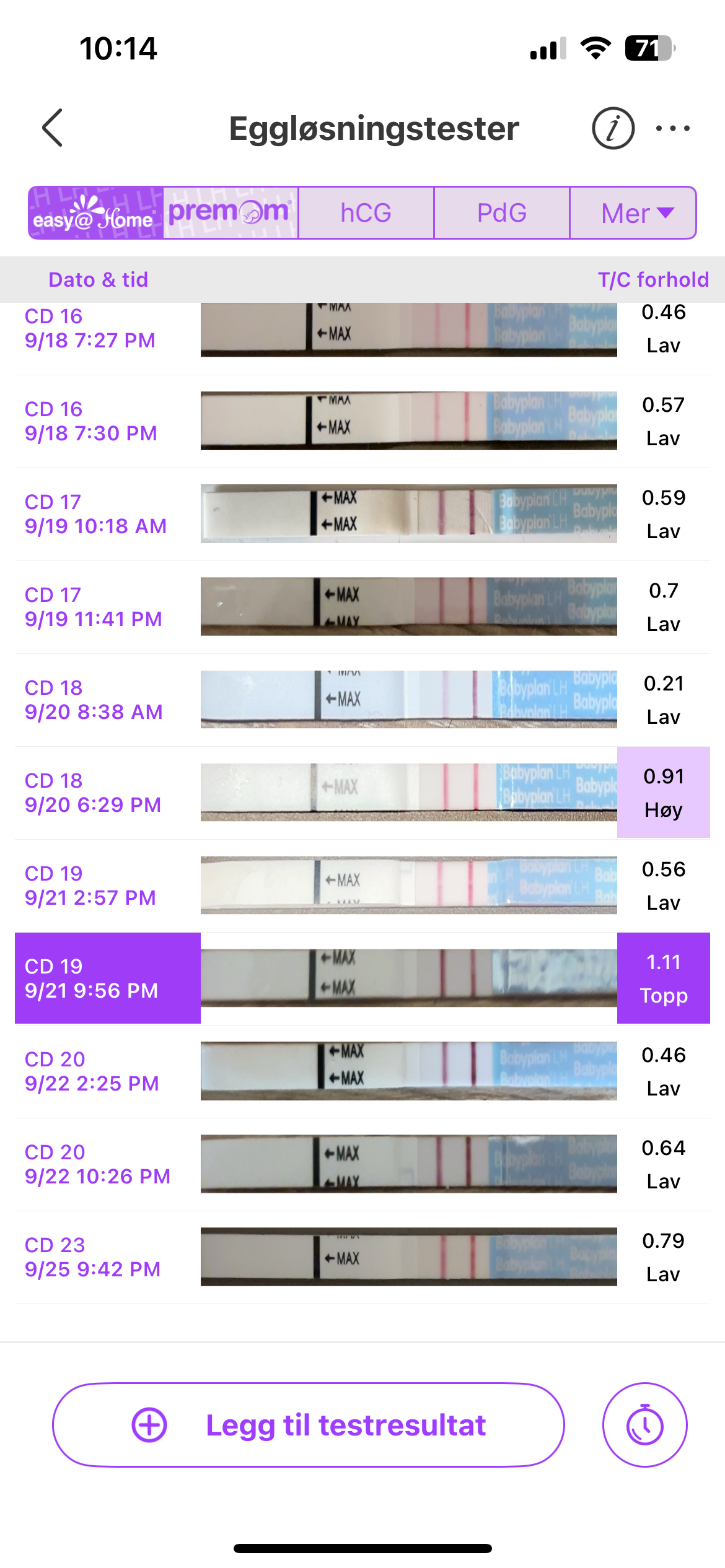Open the 9/22 2:25 PM test result

click(x=362, y=1071)
